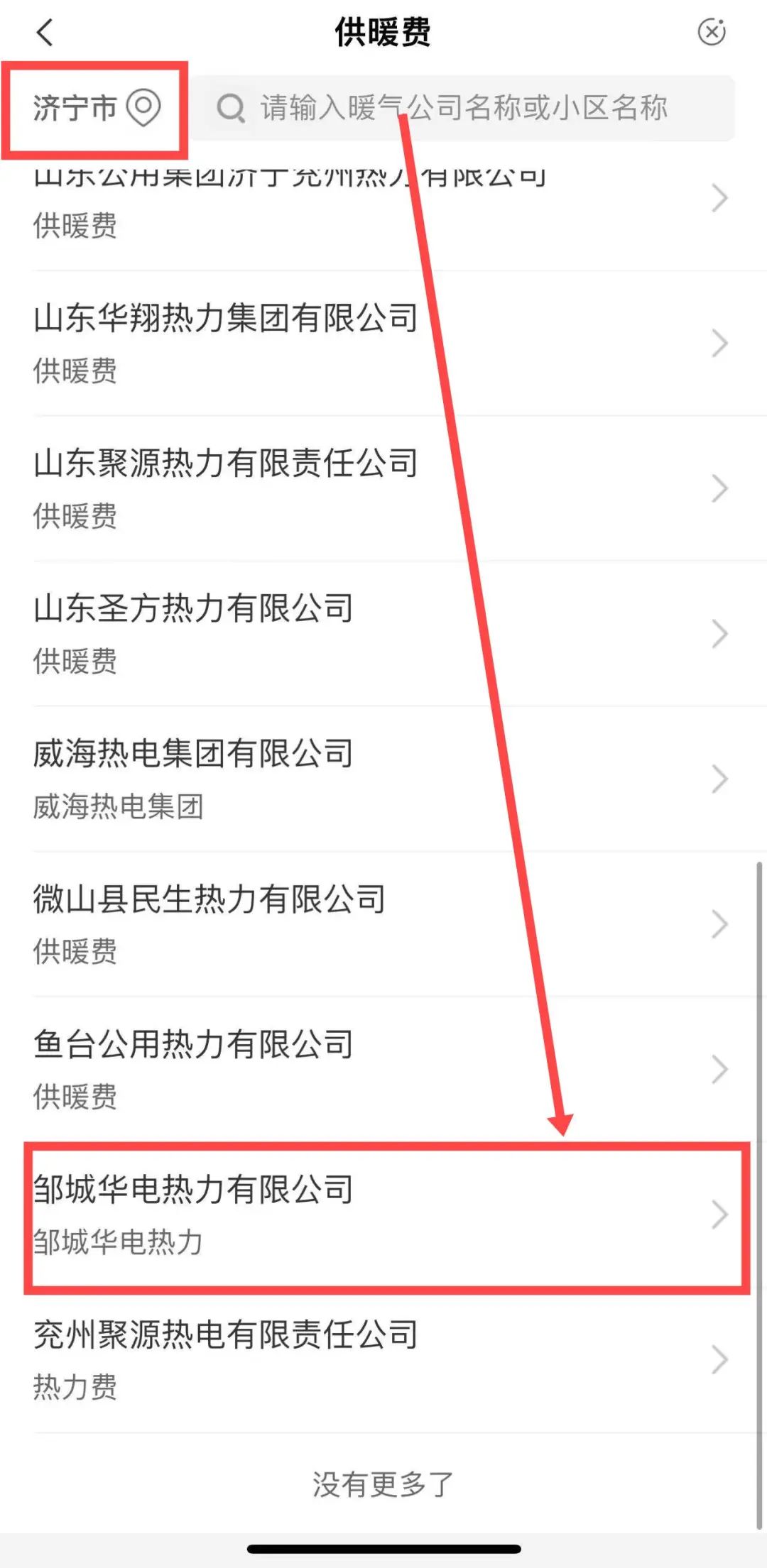The width and height of the screenshot is (767, 1568).
Task: Open 微山县民生热力有限公司
Action: (383, 924)
